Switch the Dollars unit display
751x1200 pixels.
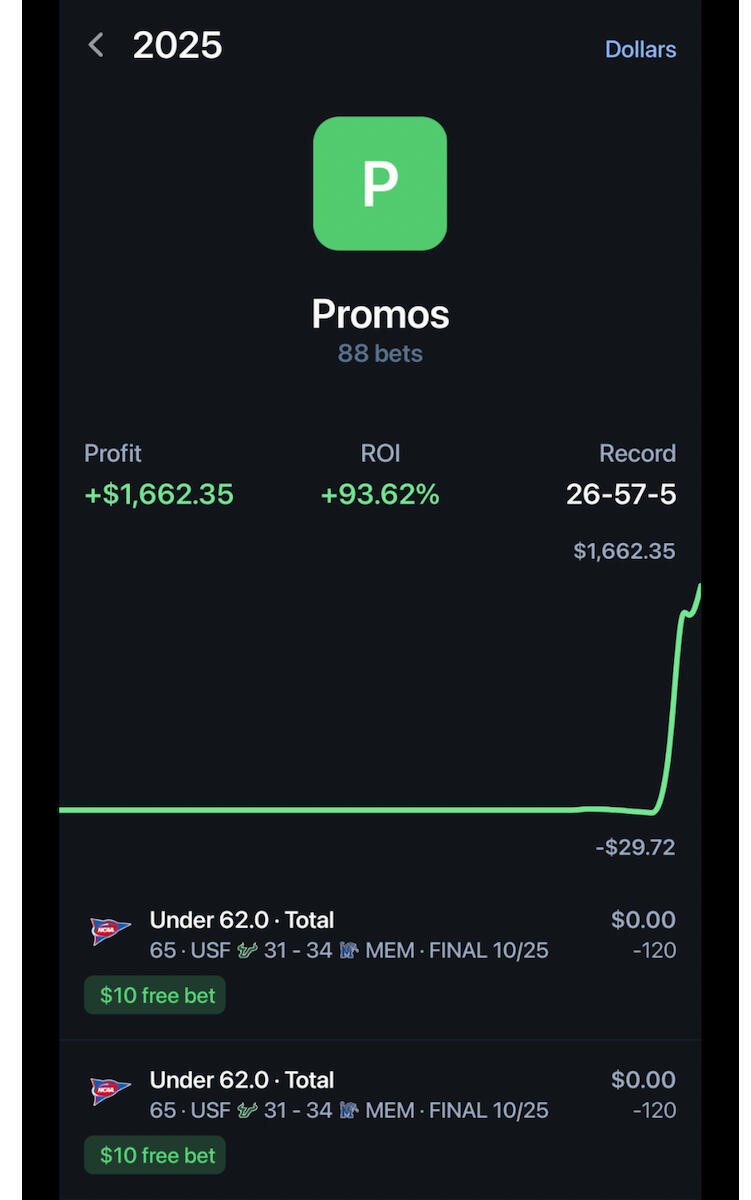640,49
